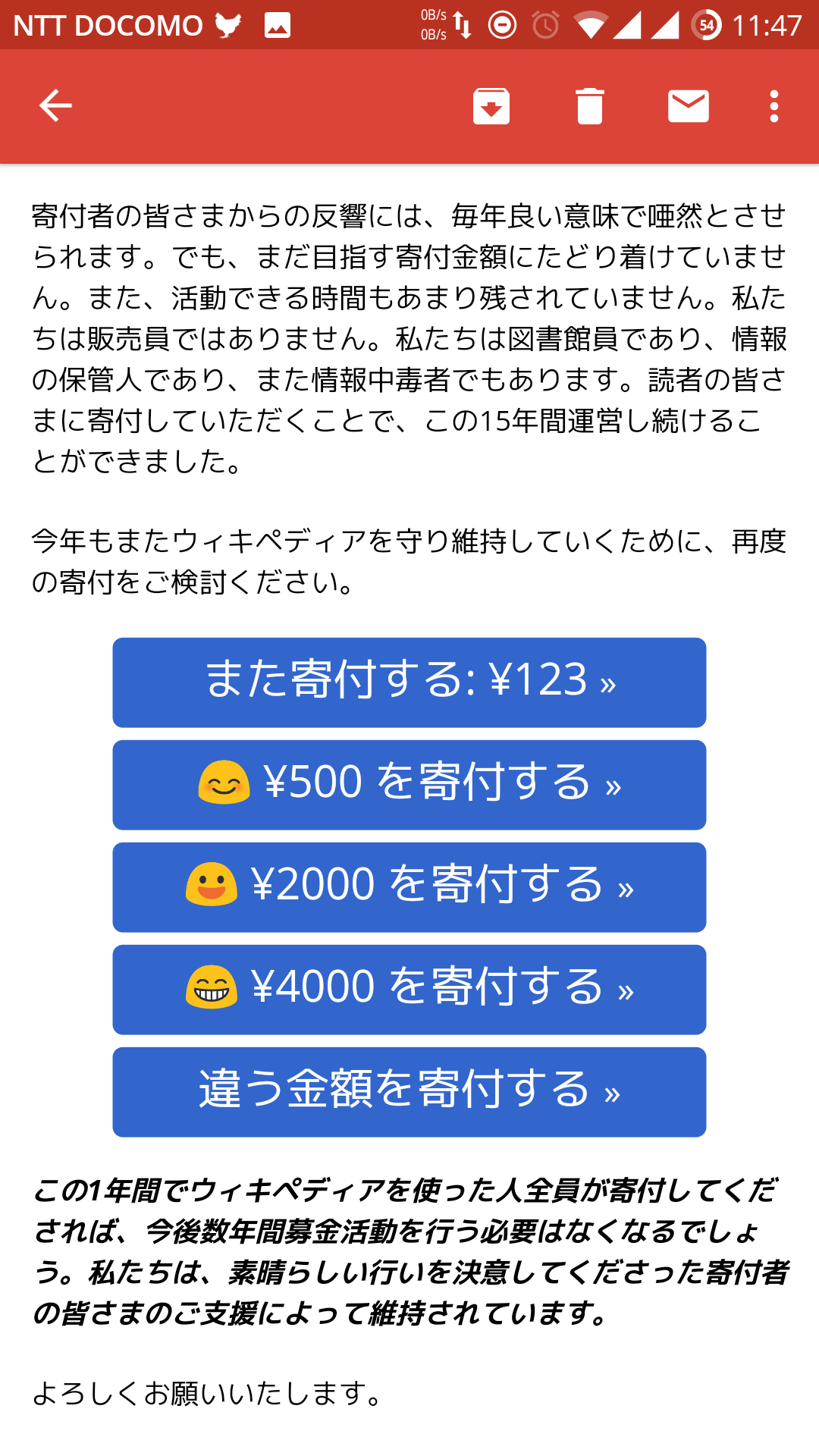Mark the email as unread
819x1456 pixels.
[688, 105]
